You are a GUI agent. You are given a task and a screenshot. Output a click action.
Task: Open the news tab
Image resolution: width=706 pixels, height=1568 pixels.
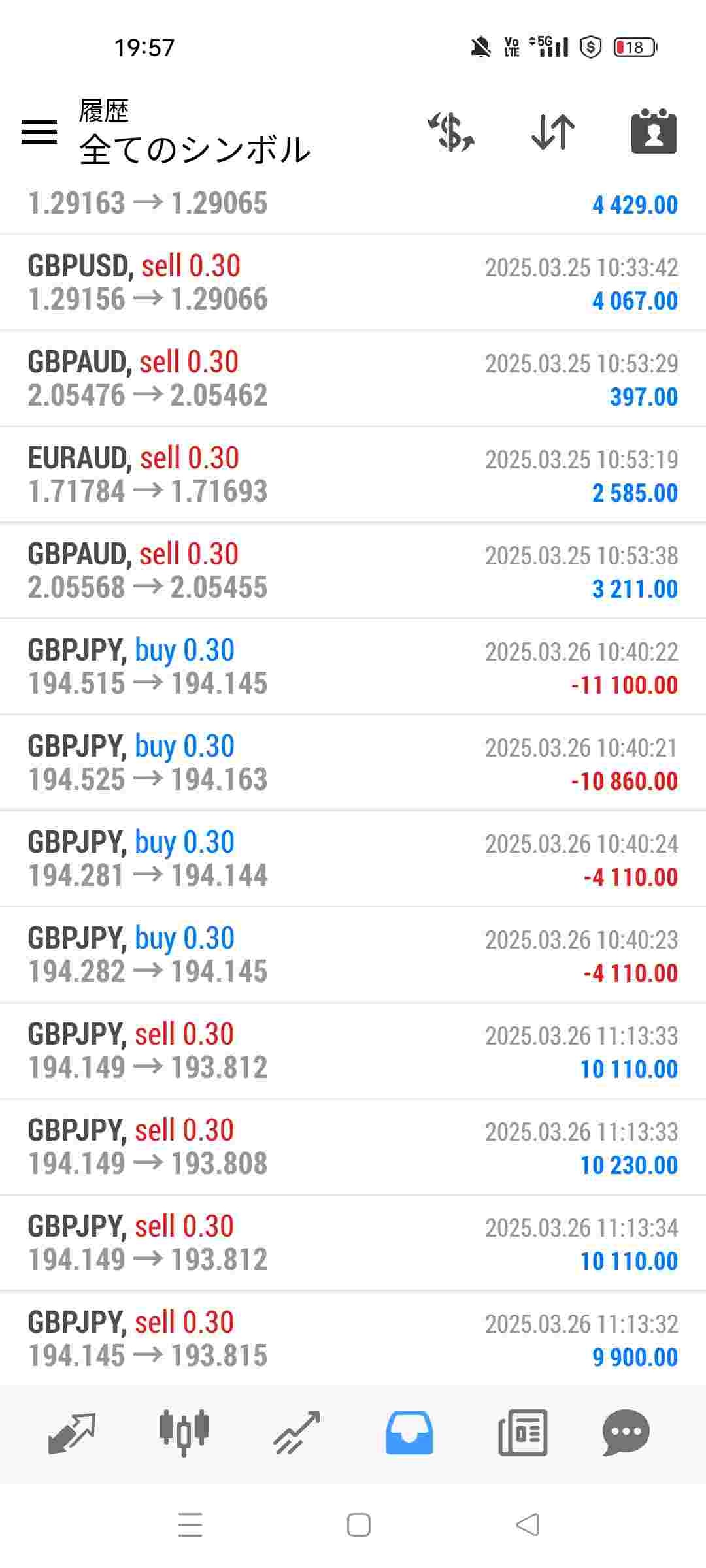[522, 1433]
